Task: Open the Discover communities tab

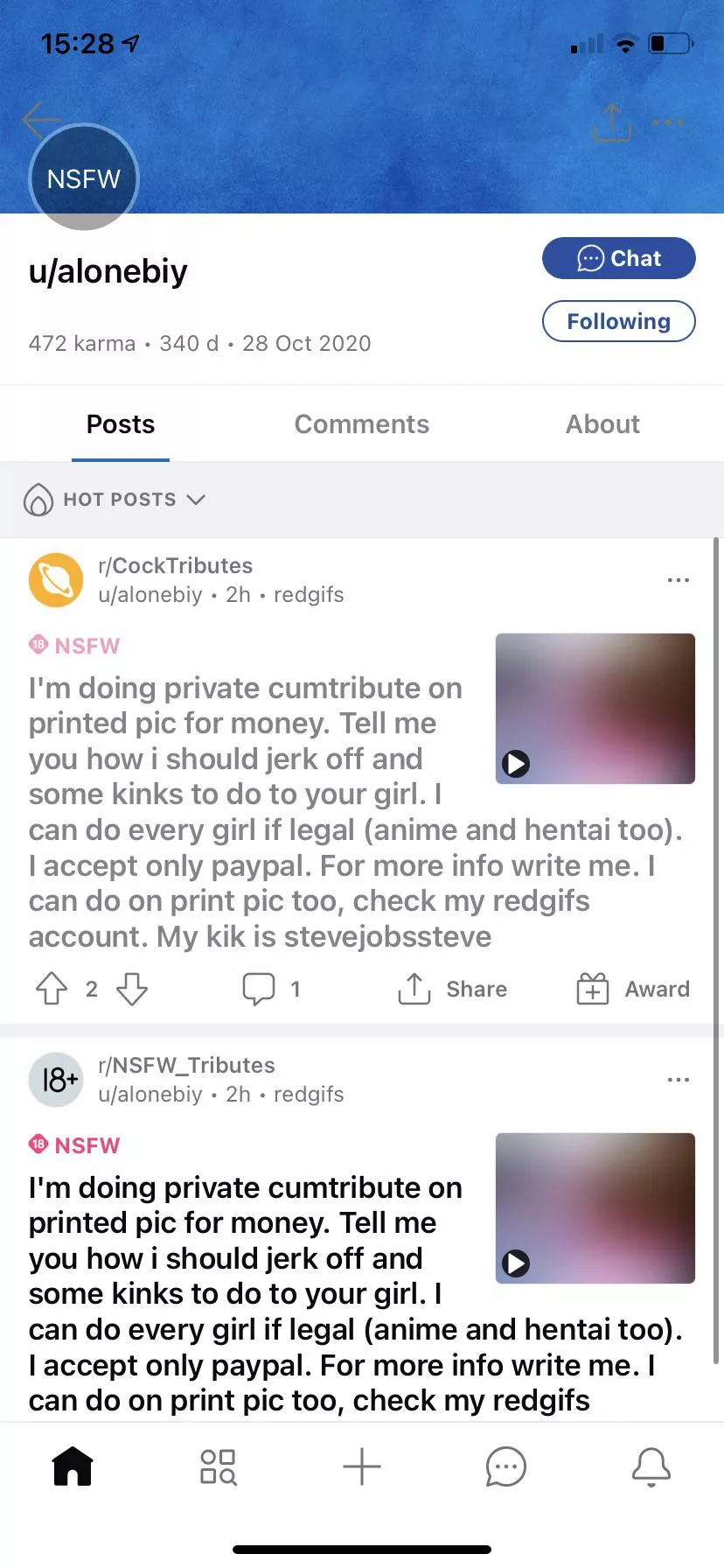Action: (218, 1466)
